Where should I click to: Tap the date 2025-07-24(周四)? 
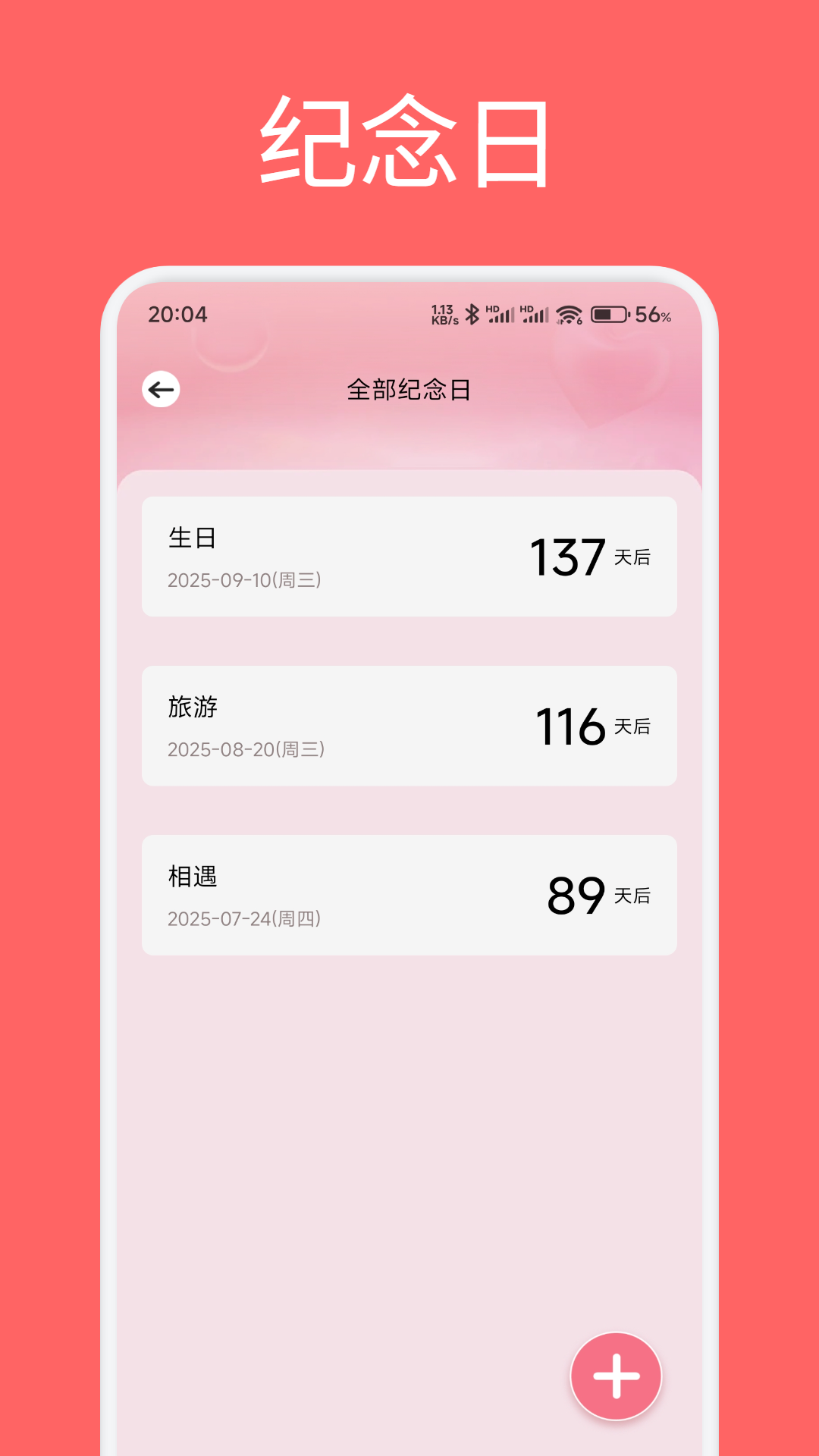pyautogui.click(x=245, y=918)
